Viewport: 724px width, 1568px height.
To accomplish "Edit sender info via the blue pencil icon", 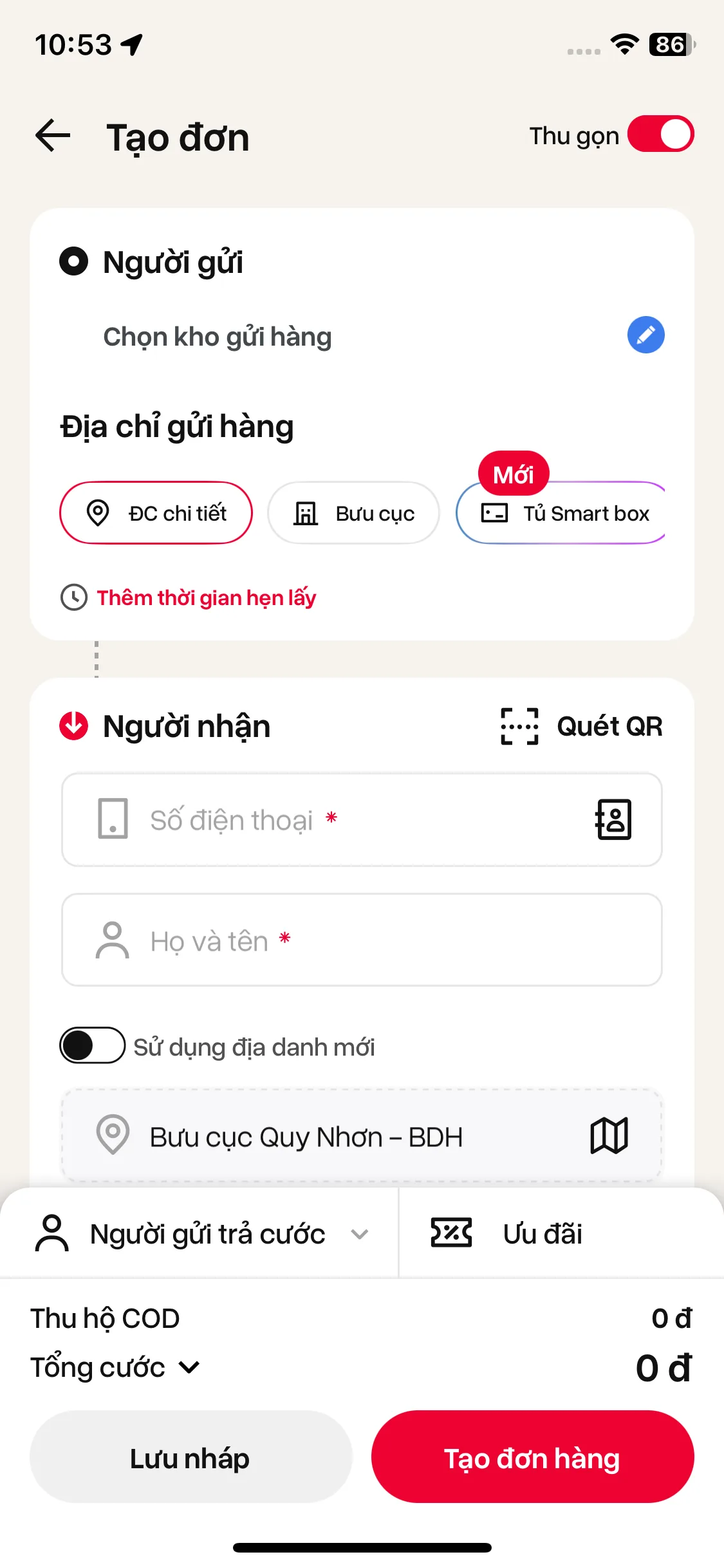I will pyautogui.click(x=645, y=334).
